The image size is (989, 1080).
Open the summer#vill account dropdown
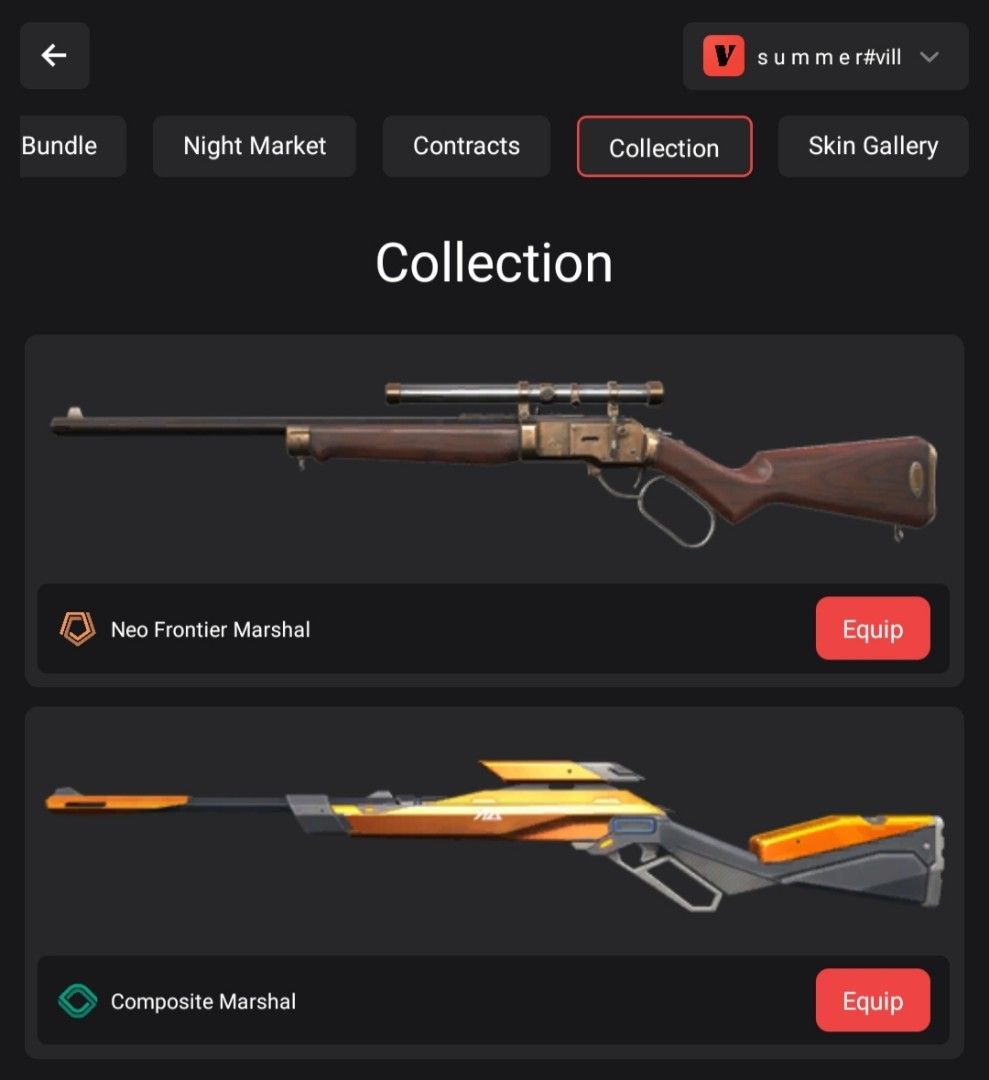coord(825,57)
